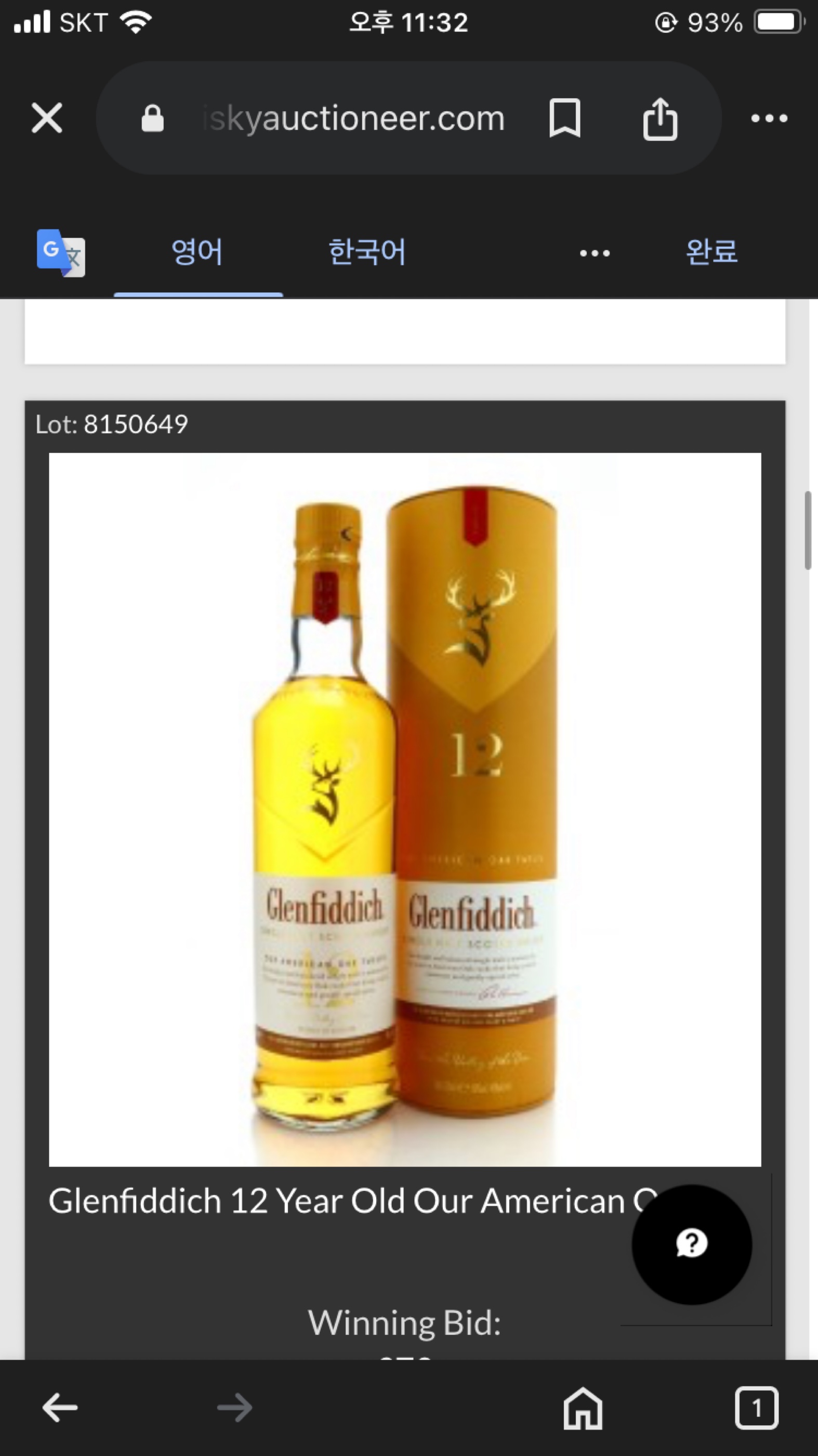Go to the browser home page

[x=583, y=1408]
